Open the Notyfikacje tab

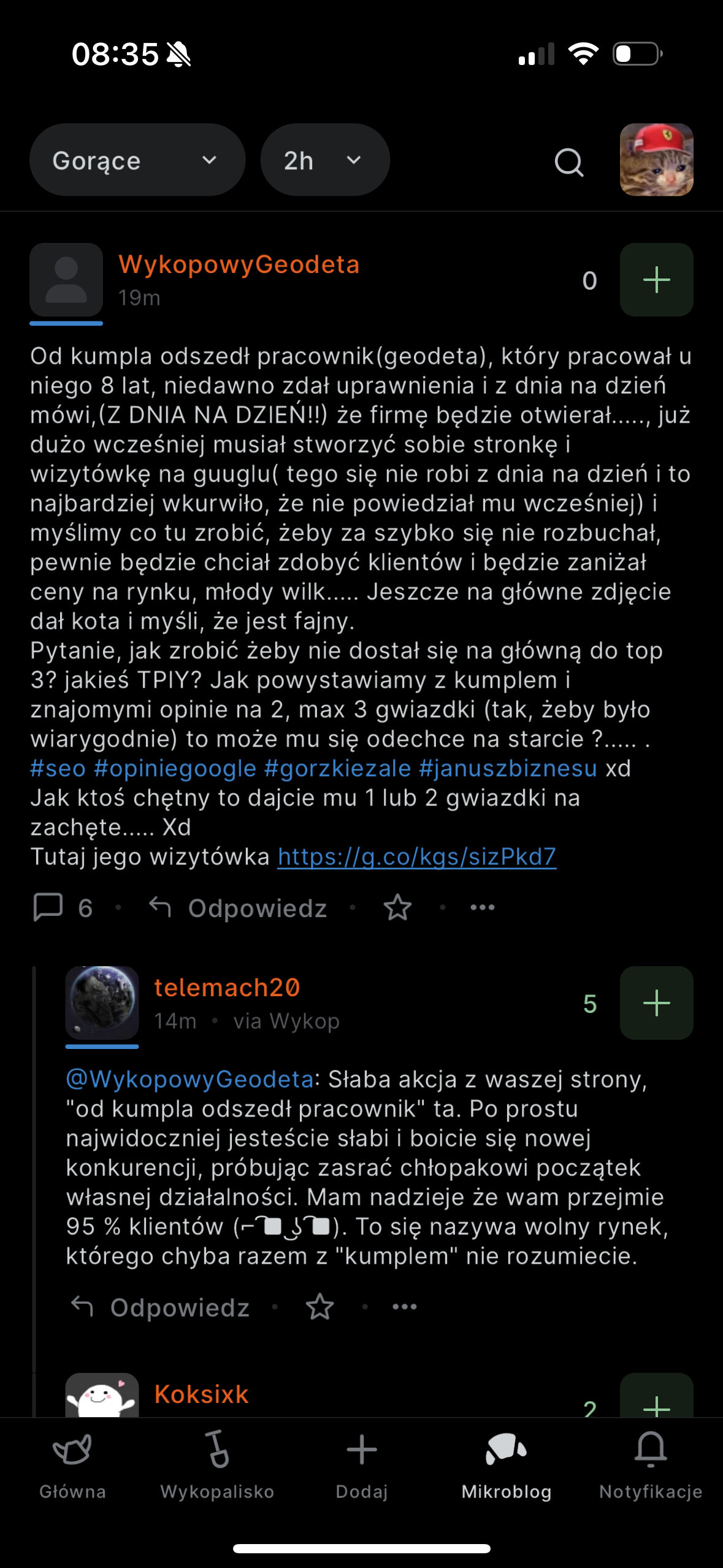pyautogui.click(x=650, y=1466)
